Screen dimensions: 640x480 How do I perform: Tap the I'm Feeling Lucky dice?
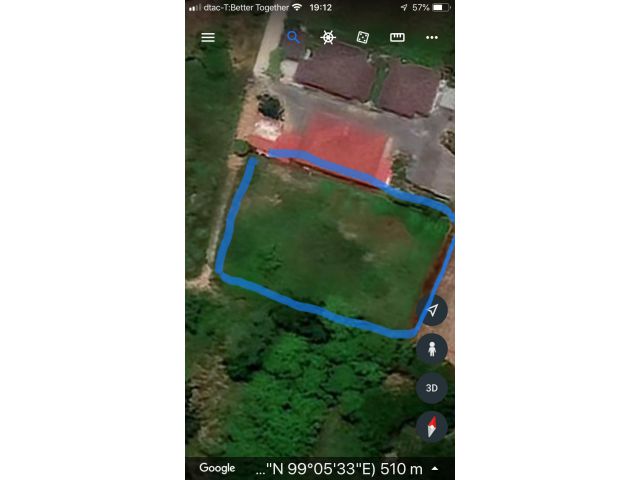pyautogui.click(x=362, y=37)
